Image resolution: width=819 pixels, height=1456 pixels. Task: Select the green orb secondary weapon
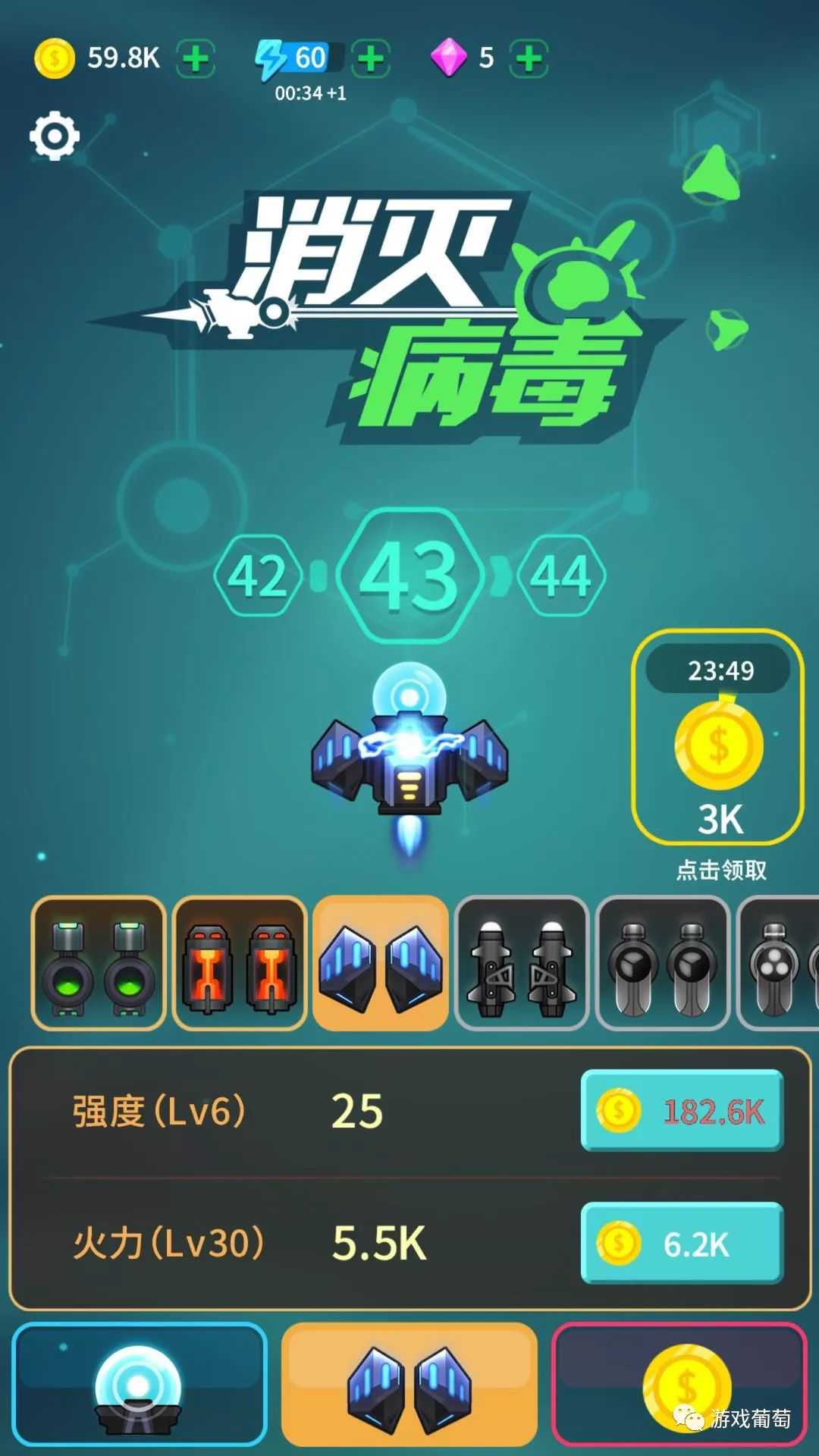pyautogui.click(x=99, y=963)
